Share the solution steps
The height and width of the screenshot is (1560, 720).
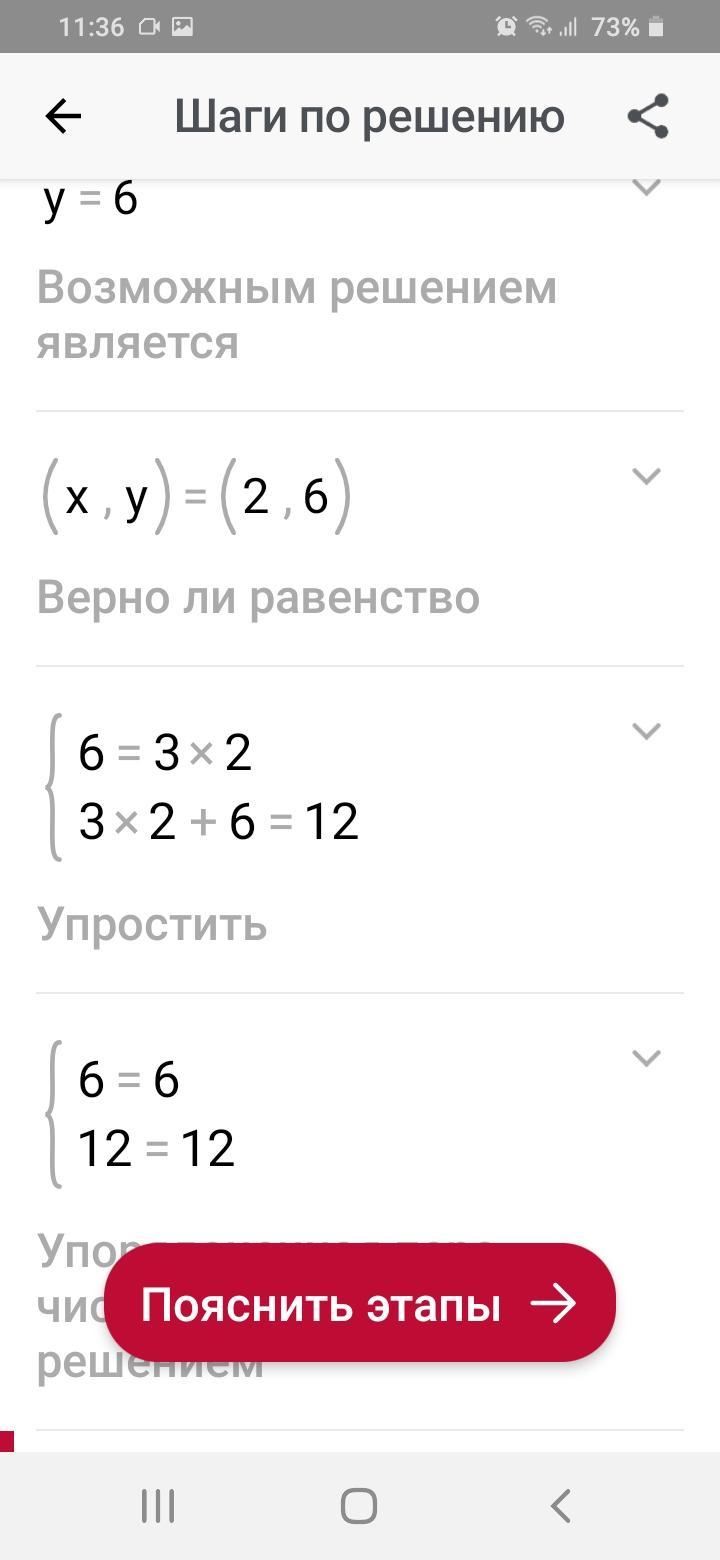point(648,117)
